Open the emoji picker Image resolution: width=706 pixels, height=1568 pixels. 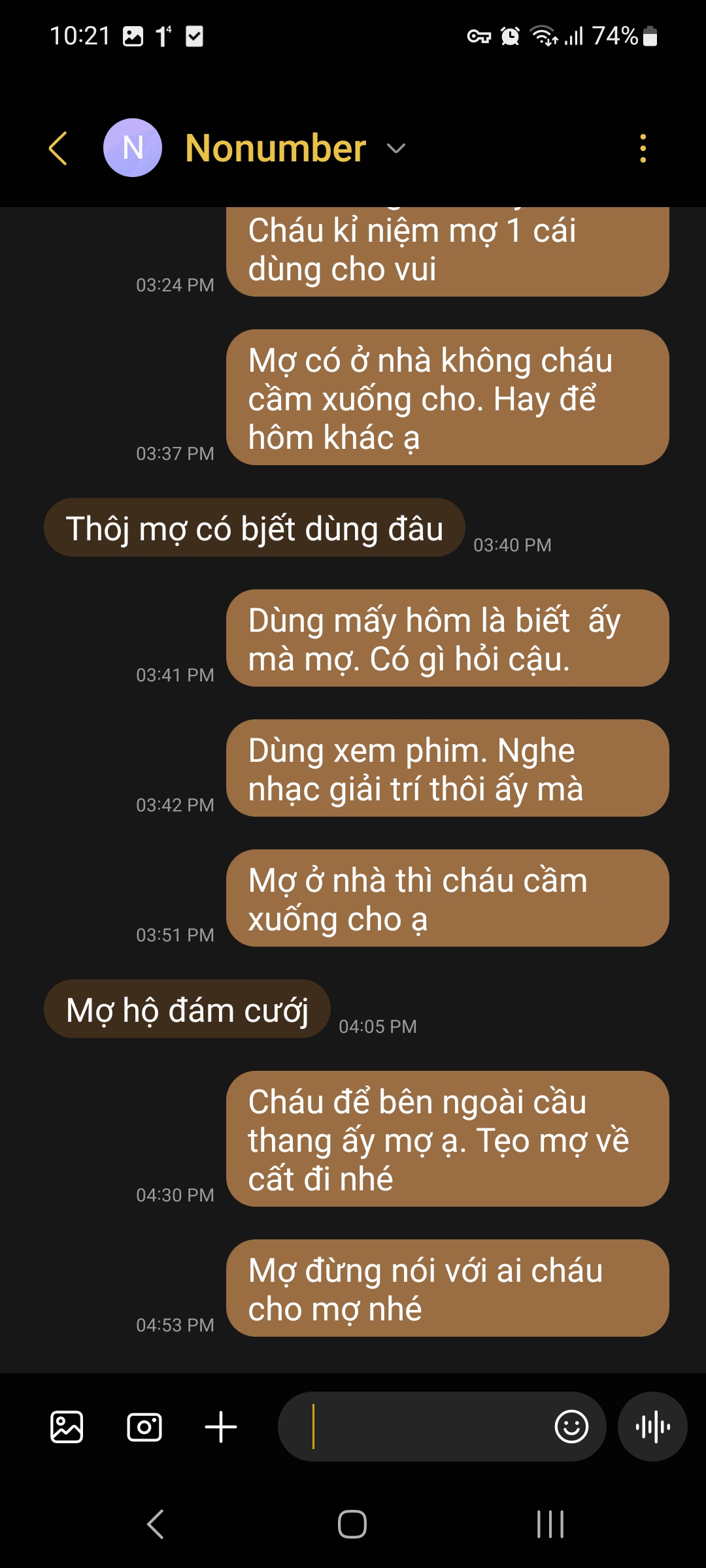pos(571,1427)
